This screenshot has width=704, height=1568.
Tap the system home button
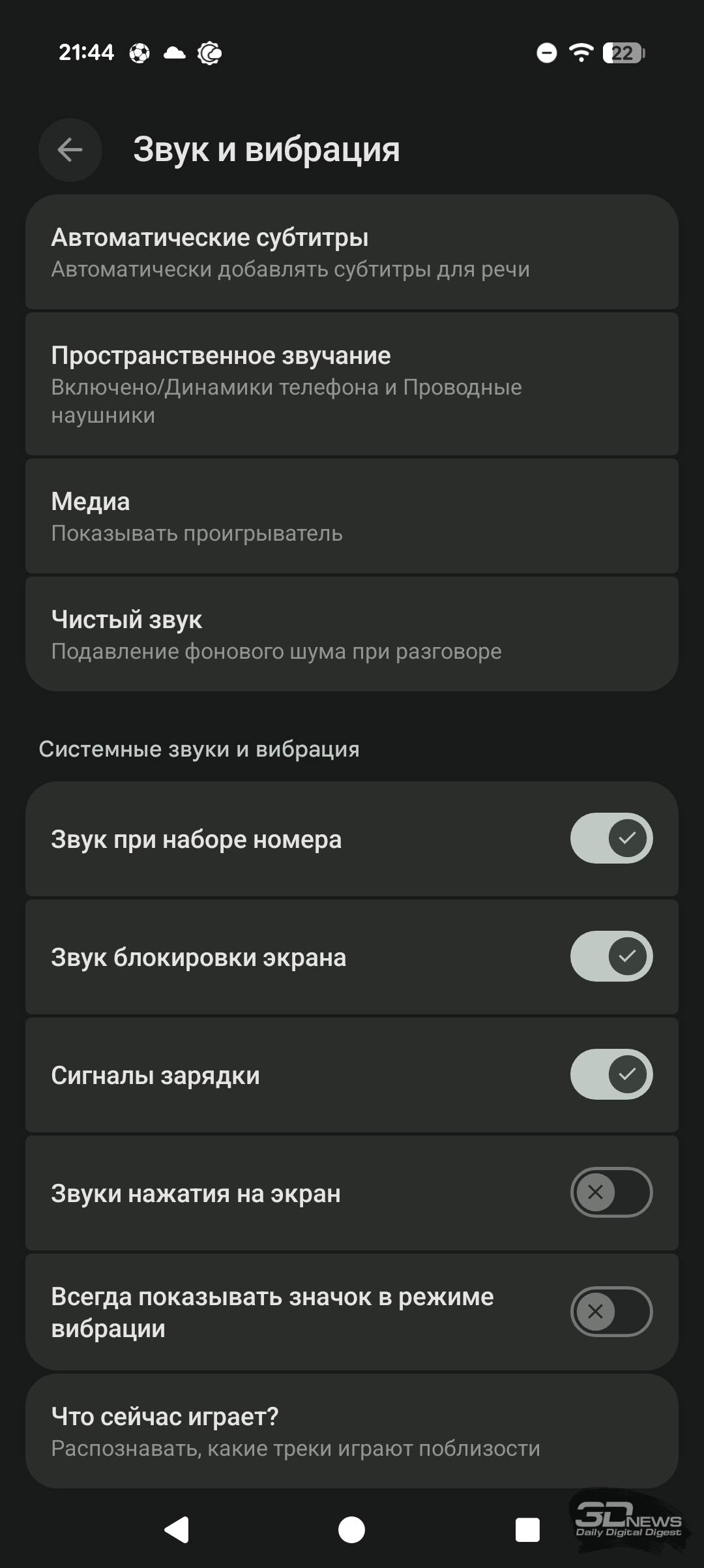click(352, 1530)
